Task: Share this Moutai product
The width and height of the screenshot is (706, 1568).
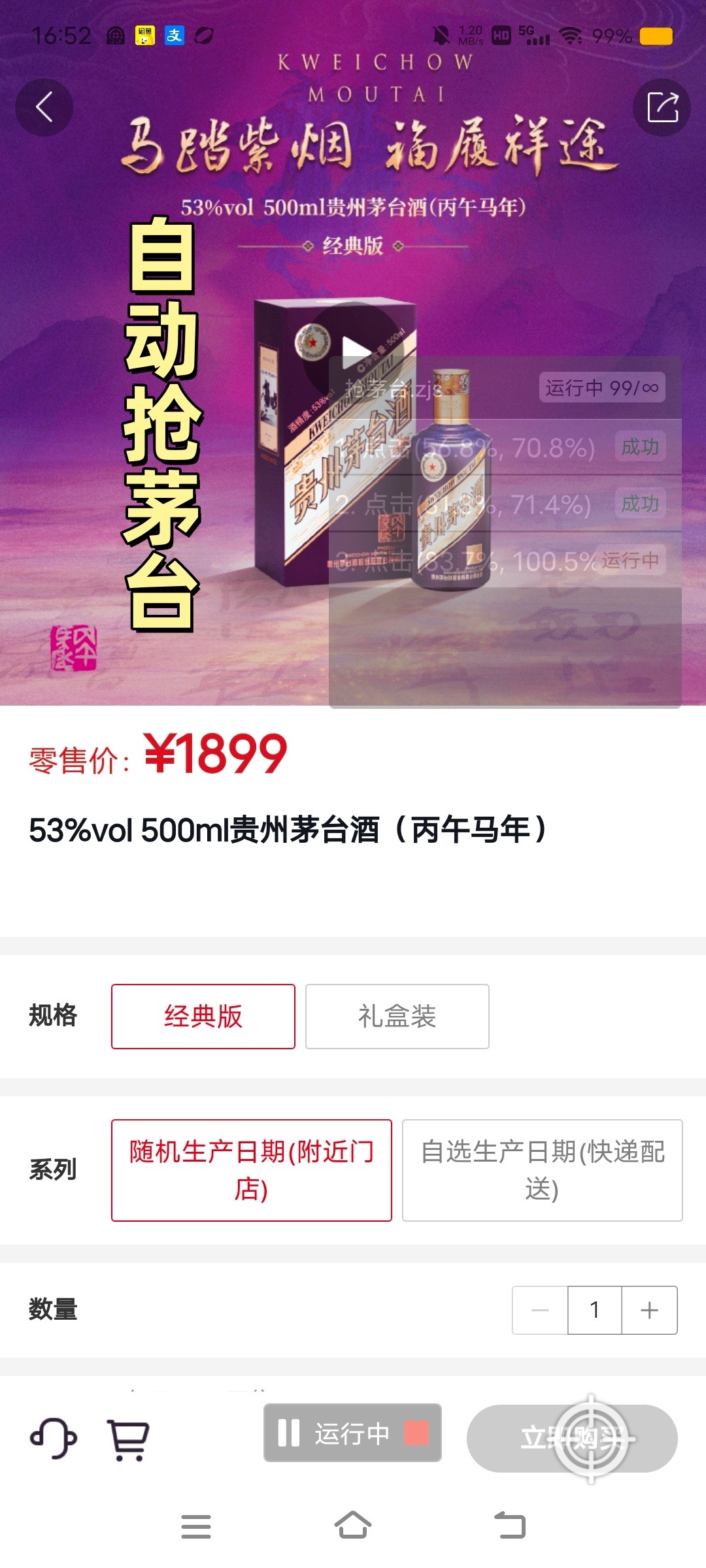Action: 662,107
